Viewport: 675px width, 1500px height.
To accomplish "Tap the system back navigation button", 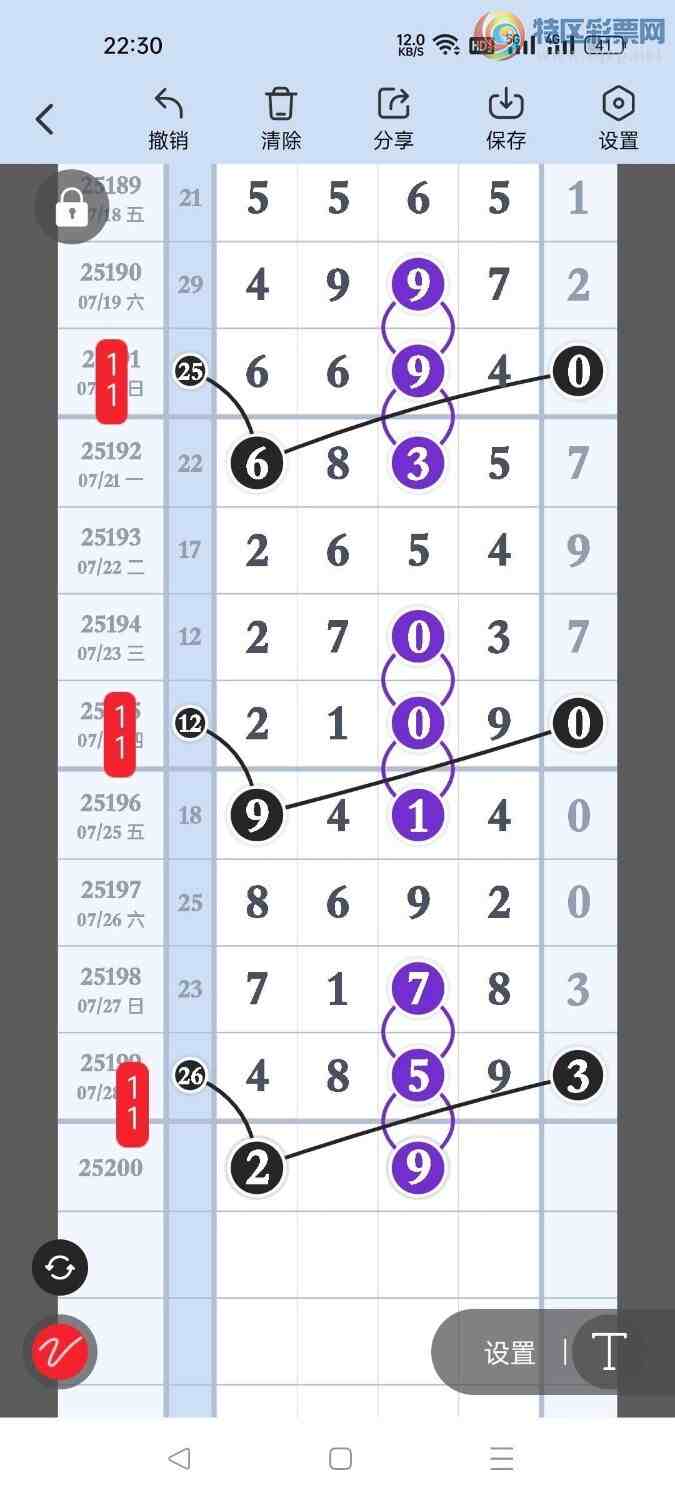I will point(179,1458).
